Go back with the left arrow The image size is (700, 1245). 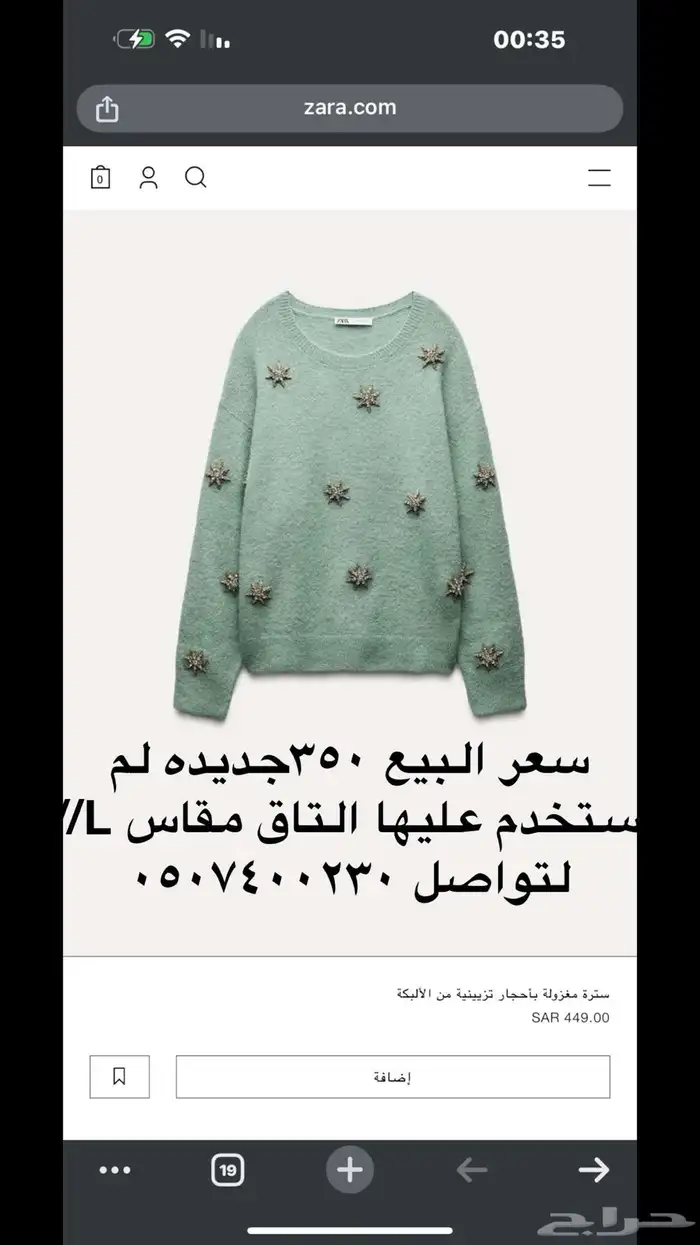[x=472, y=1170]
